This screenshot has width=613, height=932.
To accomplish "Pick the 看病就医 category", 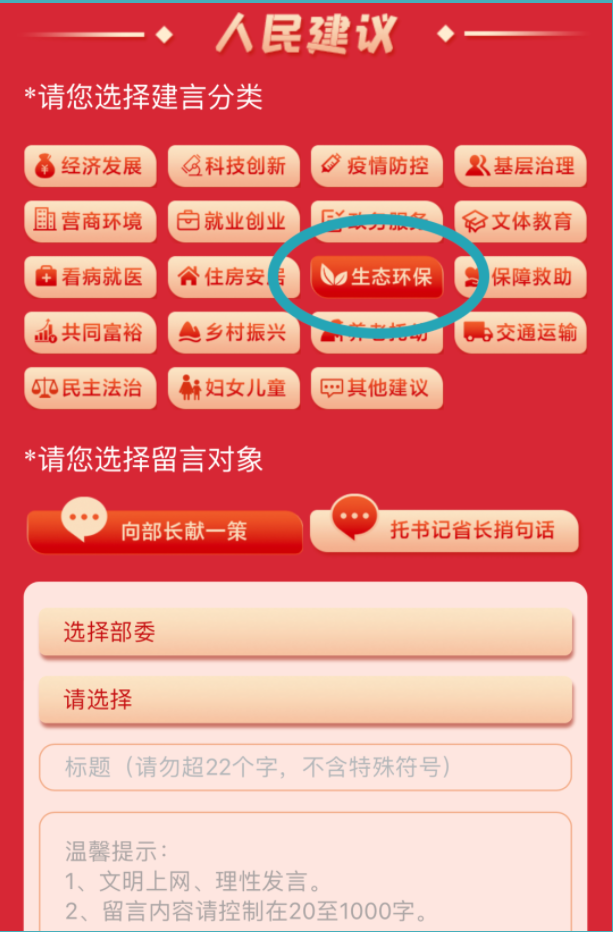I will [89, 277].
